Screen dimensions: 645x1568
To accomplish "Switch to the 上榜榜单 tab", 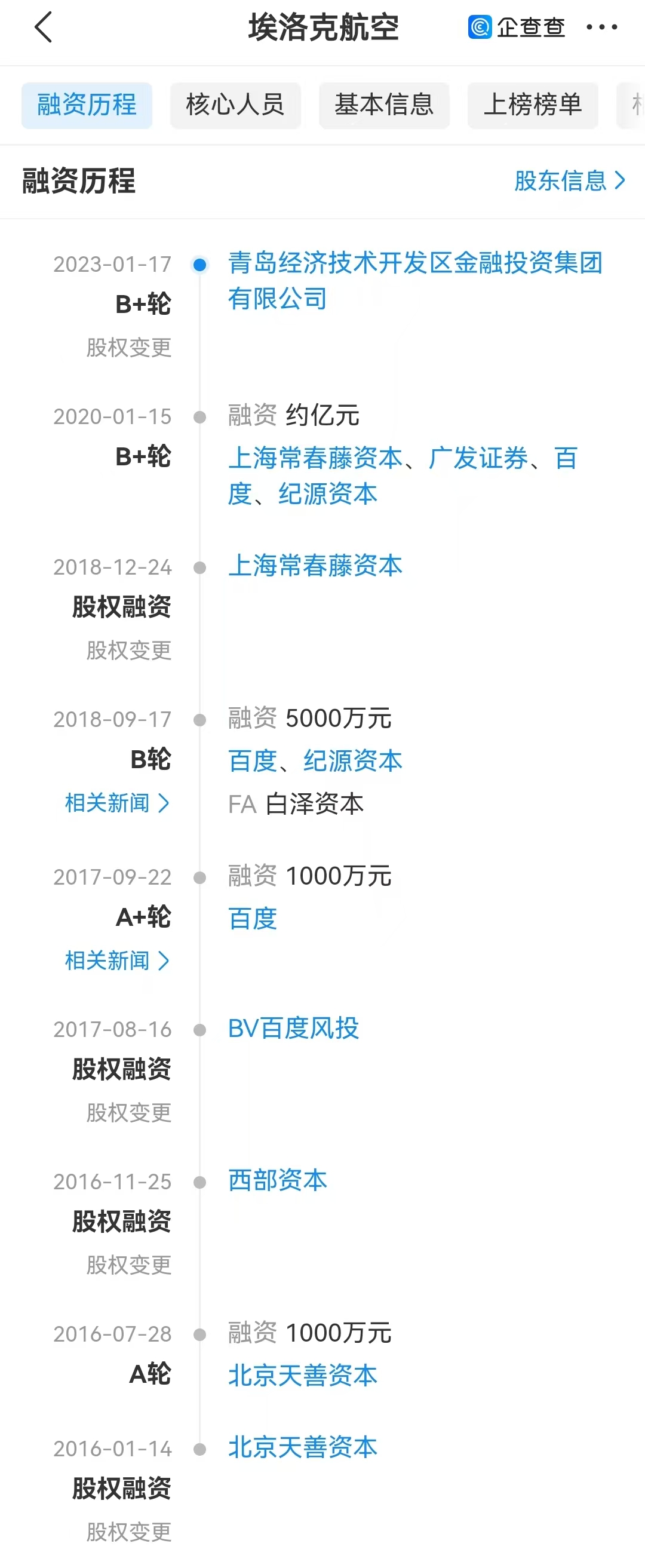I will [533, 105].
